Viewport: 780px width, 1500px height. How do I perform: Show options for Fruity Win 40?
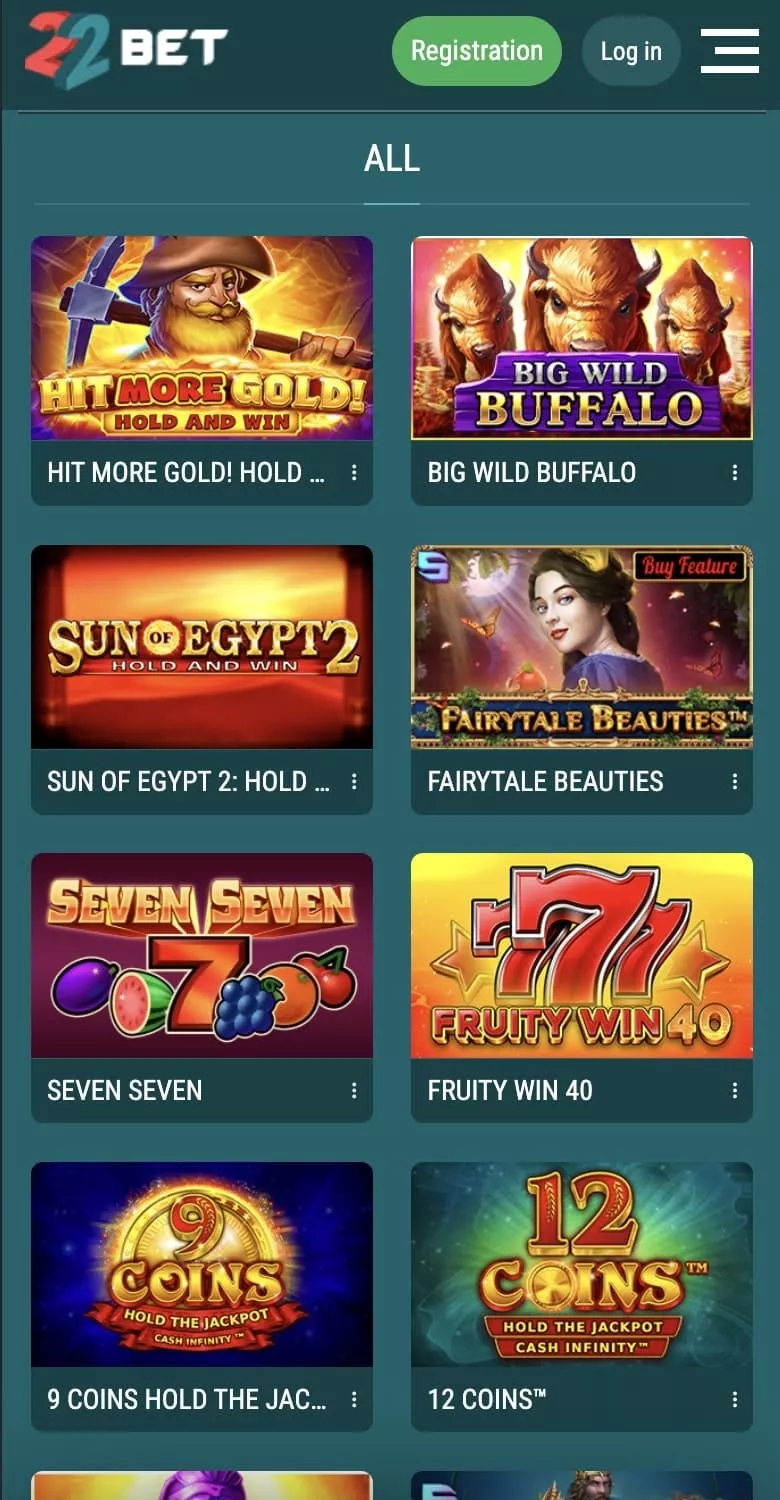click(x=735, y=1091)
